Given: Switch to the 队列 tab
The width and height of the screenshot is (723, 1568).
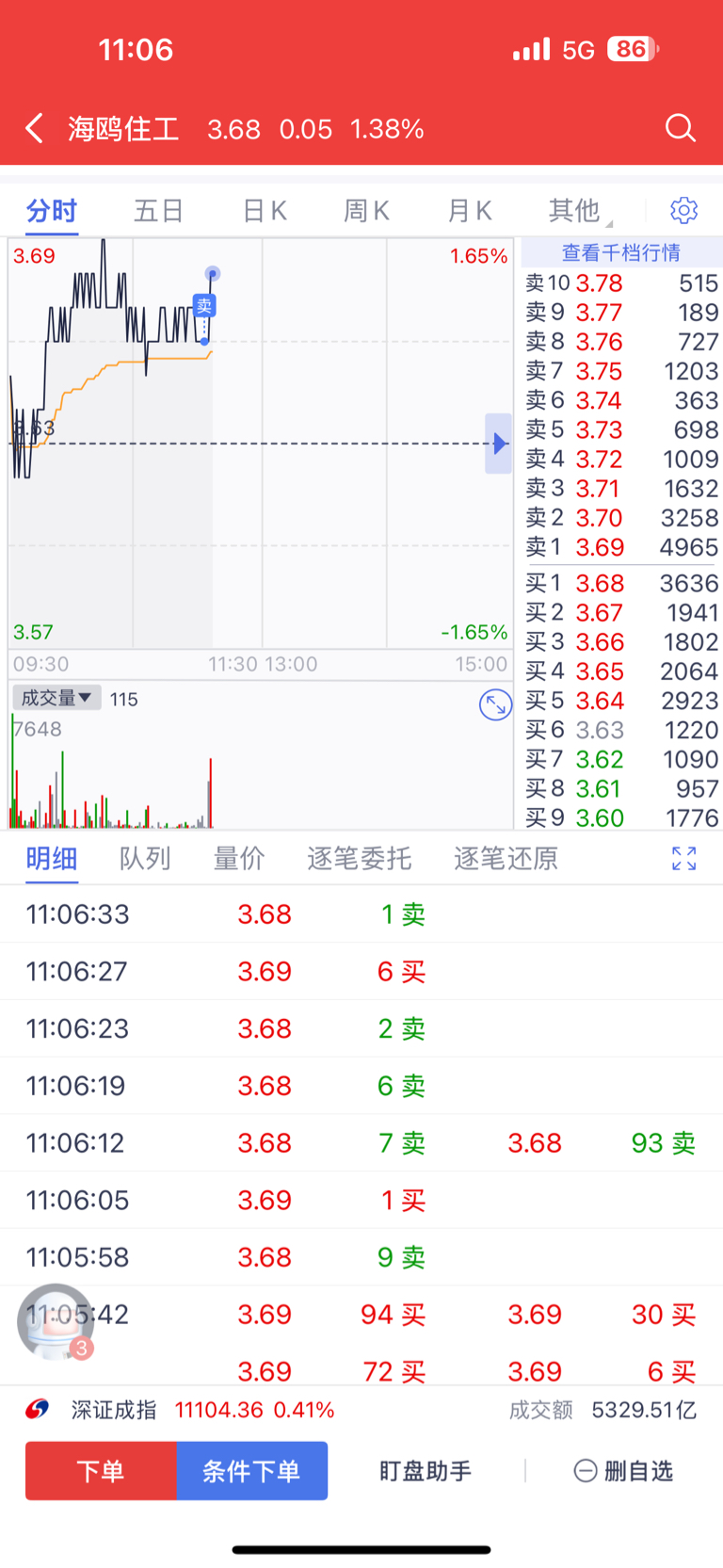Looking at the screenshot, I should [x=145, y=858].
